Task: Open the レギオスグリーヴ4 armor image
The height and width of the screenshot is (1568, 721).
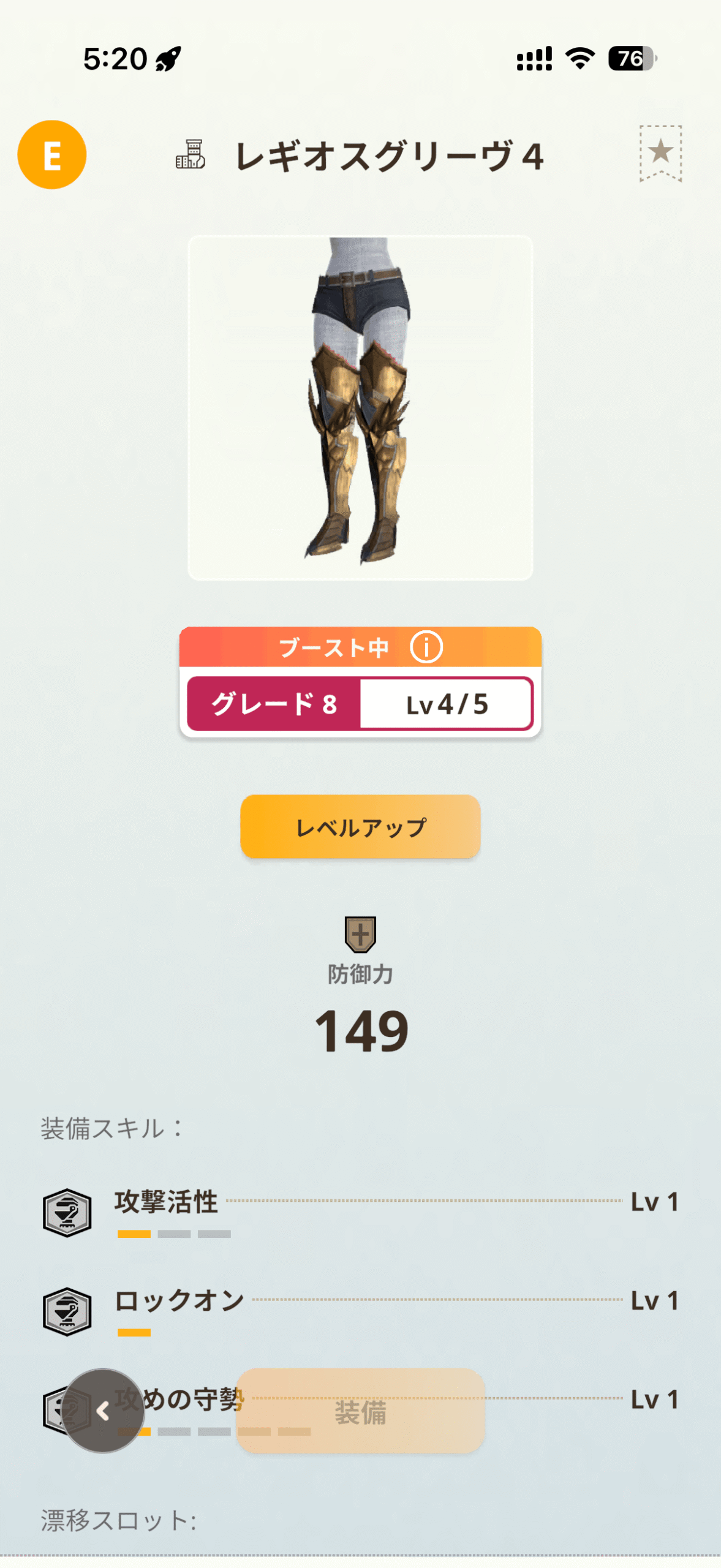Action: click(360, 407)
